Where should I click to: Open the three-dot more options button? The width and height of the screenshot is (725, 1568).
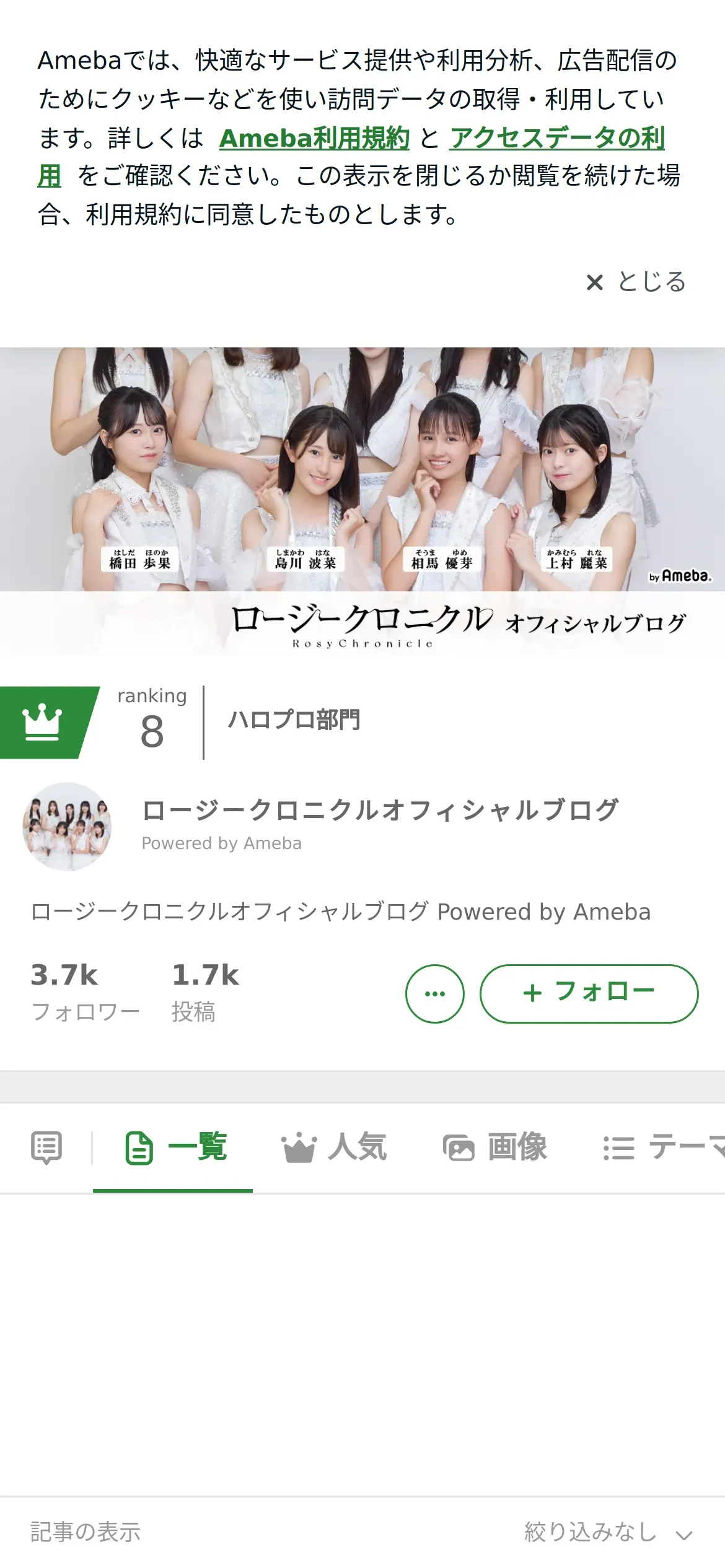[435, 993]
